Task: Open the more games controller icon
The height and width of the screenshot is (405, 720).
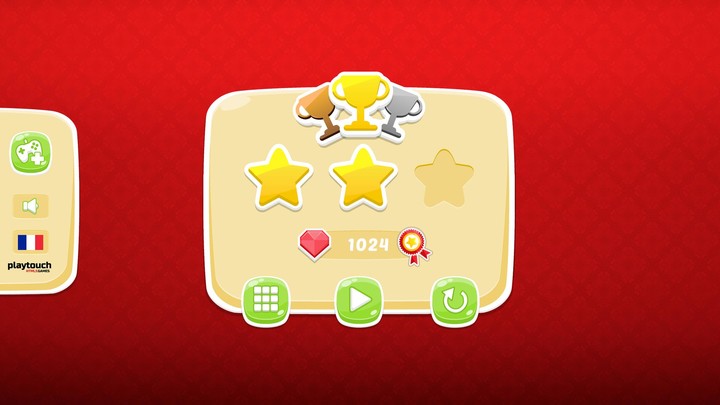Action: pos(31,153)
